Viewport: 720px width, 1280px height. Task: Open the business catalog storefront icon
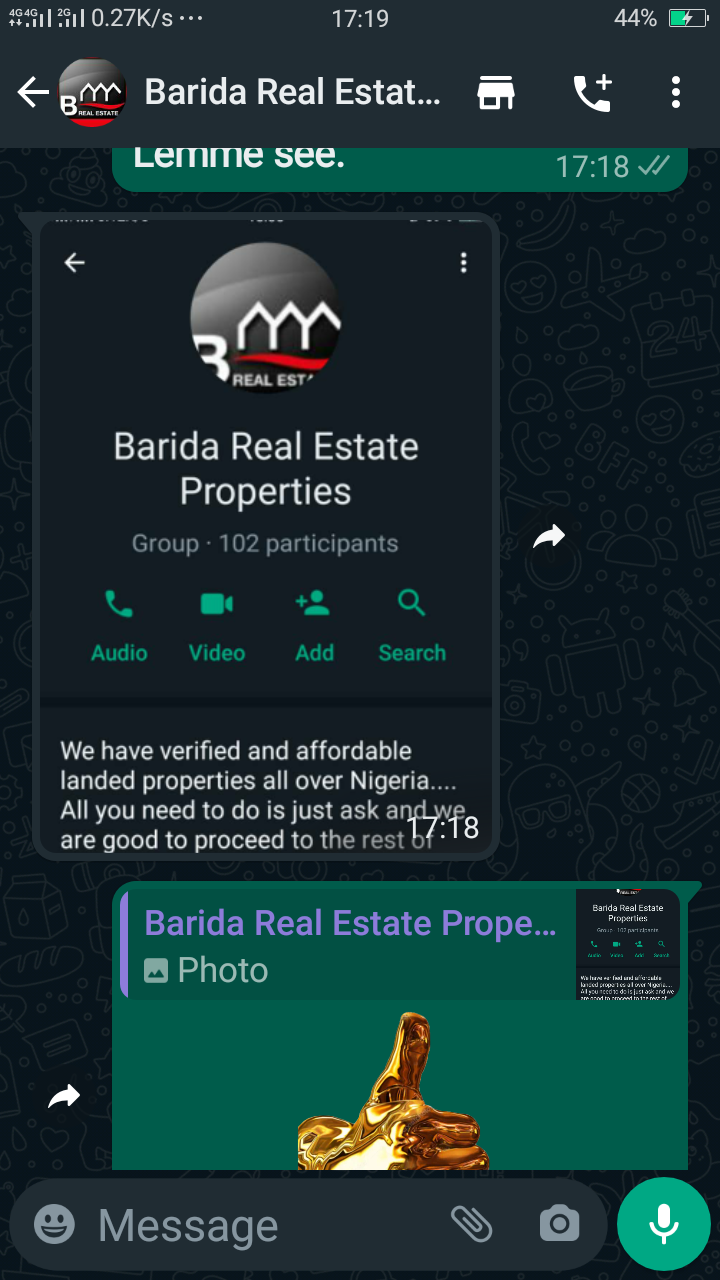(496, 93)
